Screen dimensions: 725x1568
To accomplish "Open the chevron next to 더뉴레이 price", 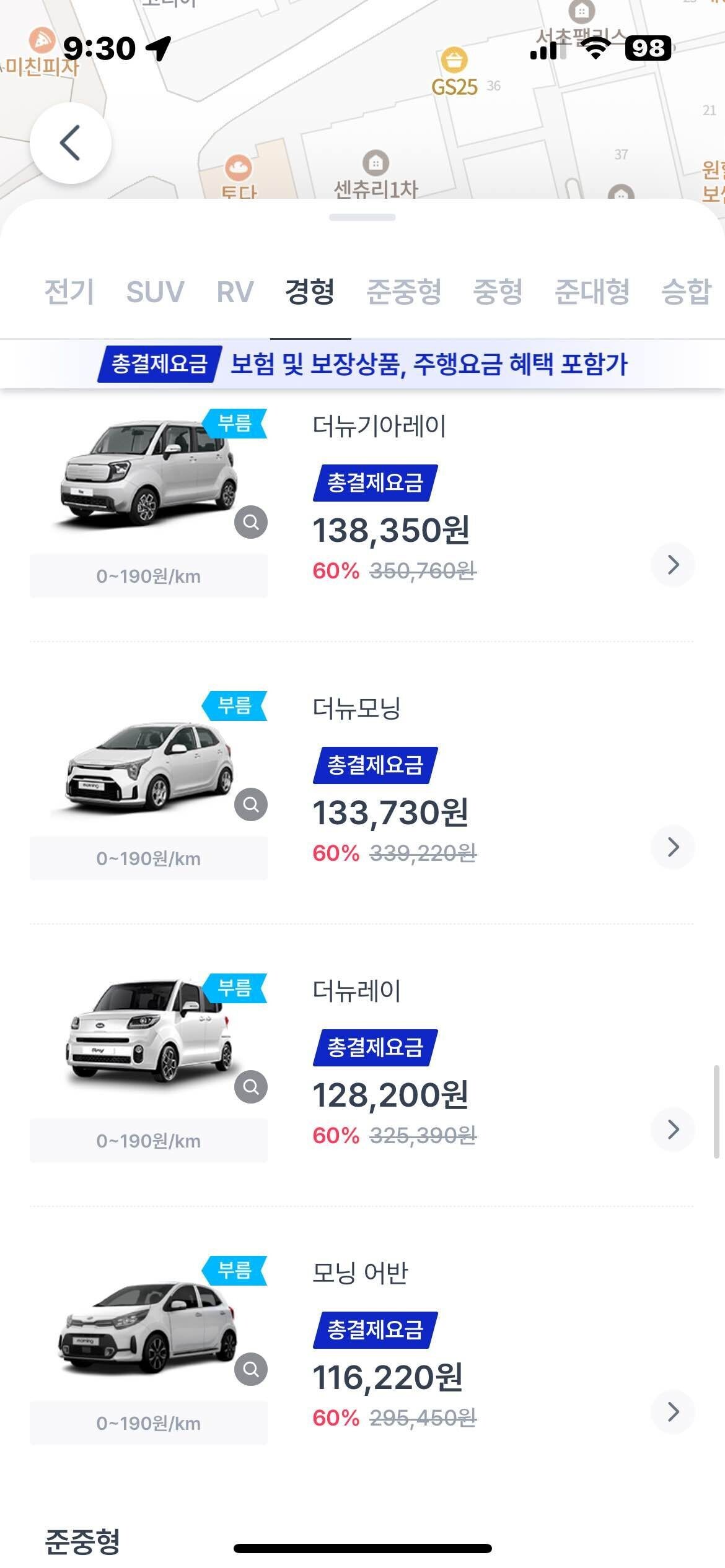I will point(674,1128).
